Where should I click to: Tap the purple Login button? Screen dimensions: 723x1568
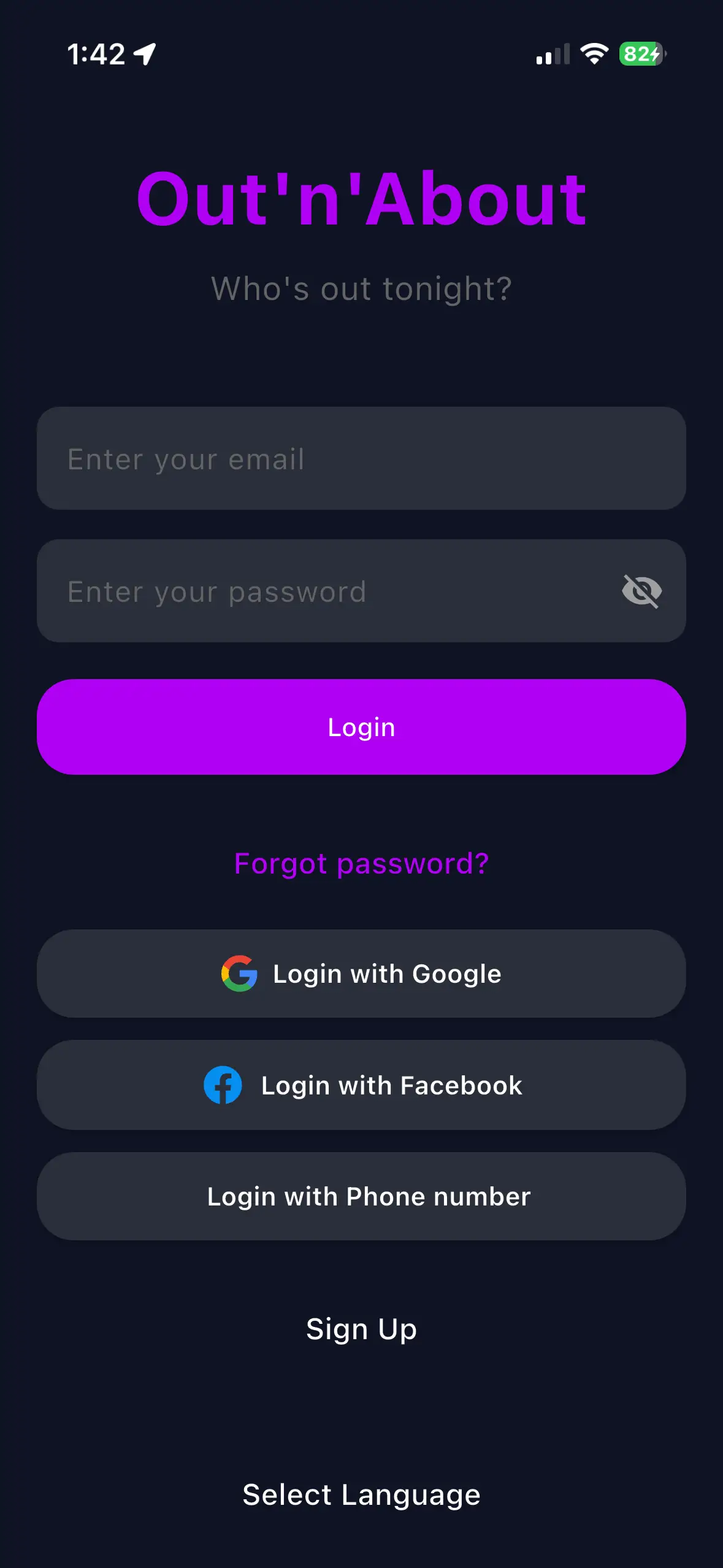tap(361, 727)
